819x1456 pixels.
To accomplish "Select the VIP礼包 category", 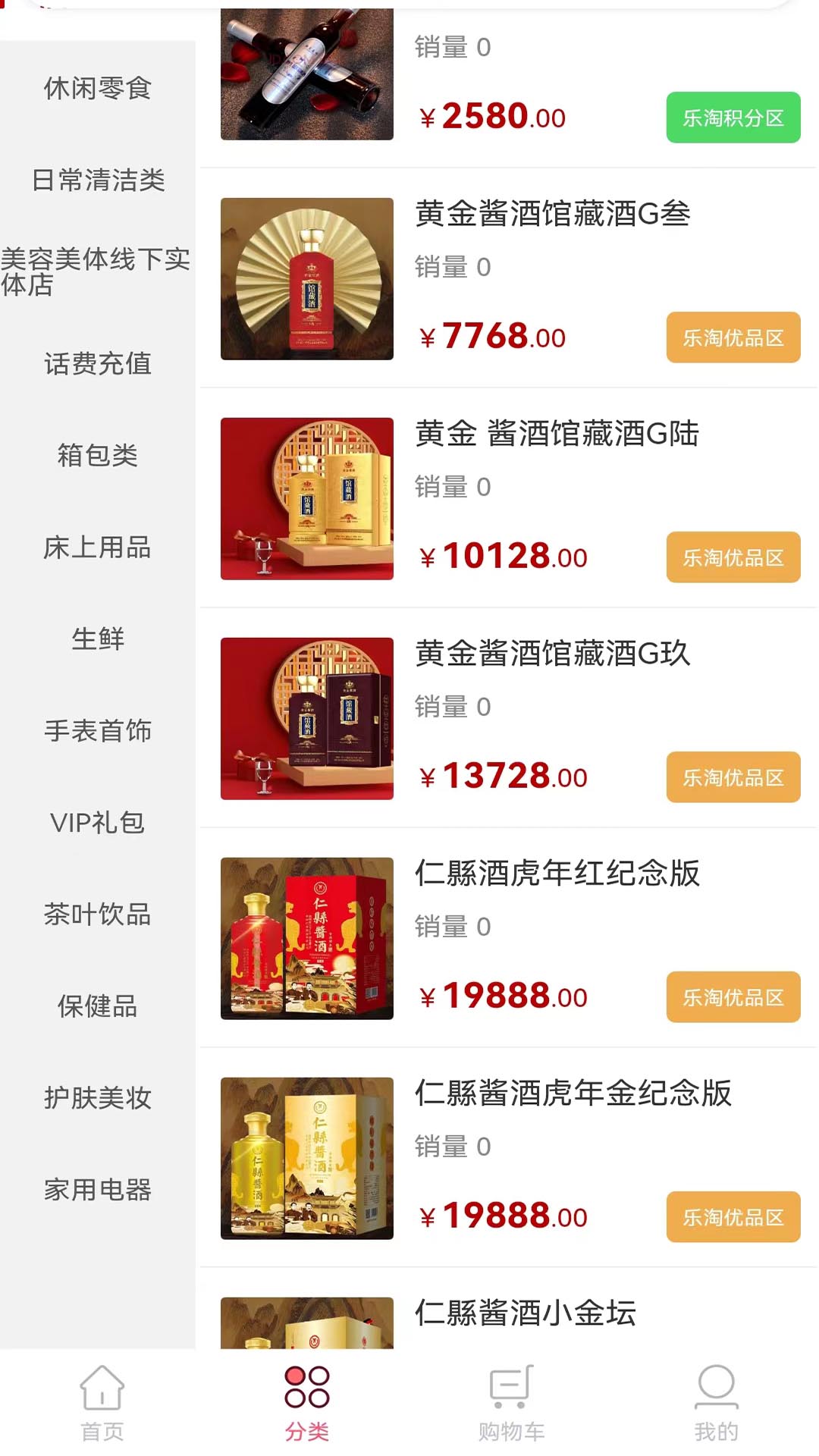I will (97, 822).
